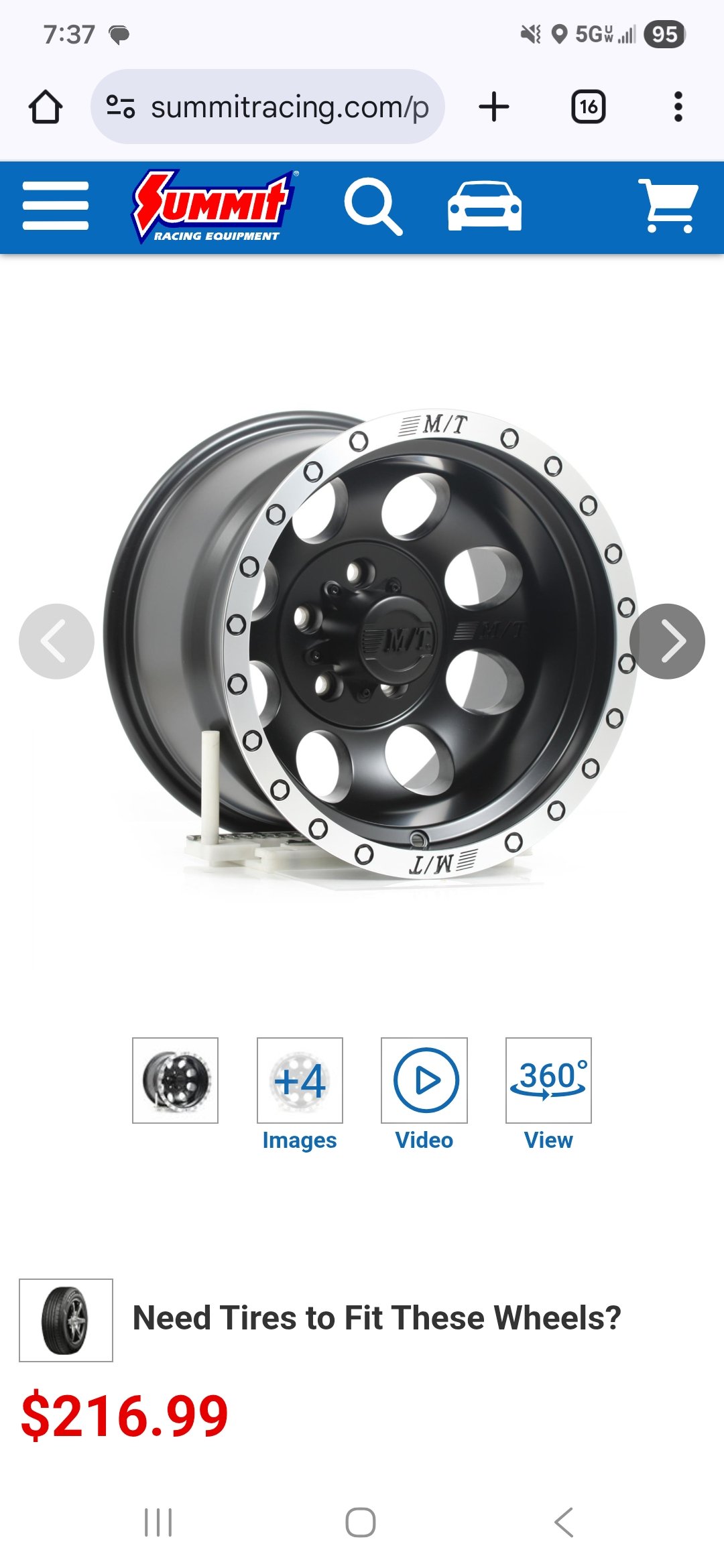Open the browser overflow menu
The height and width of the screenshot is (1568, 724).
(677, 106)
